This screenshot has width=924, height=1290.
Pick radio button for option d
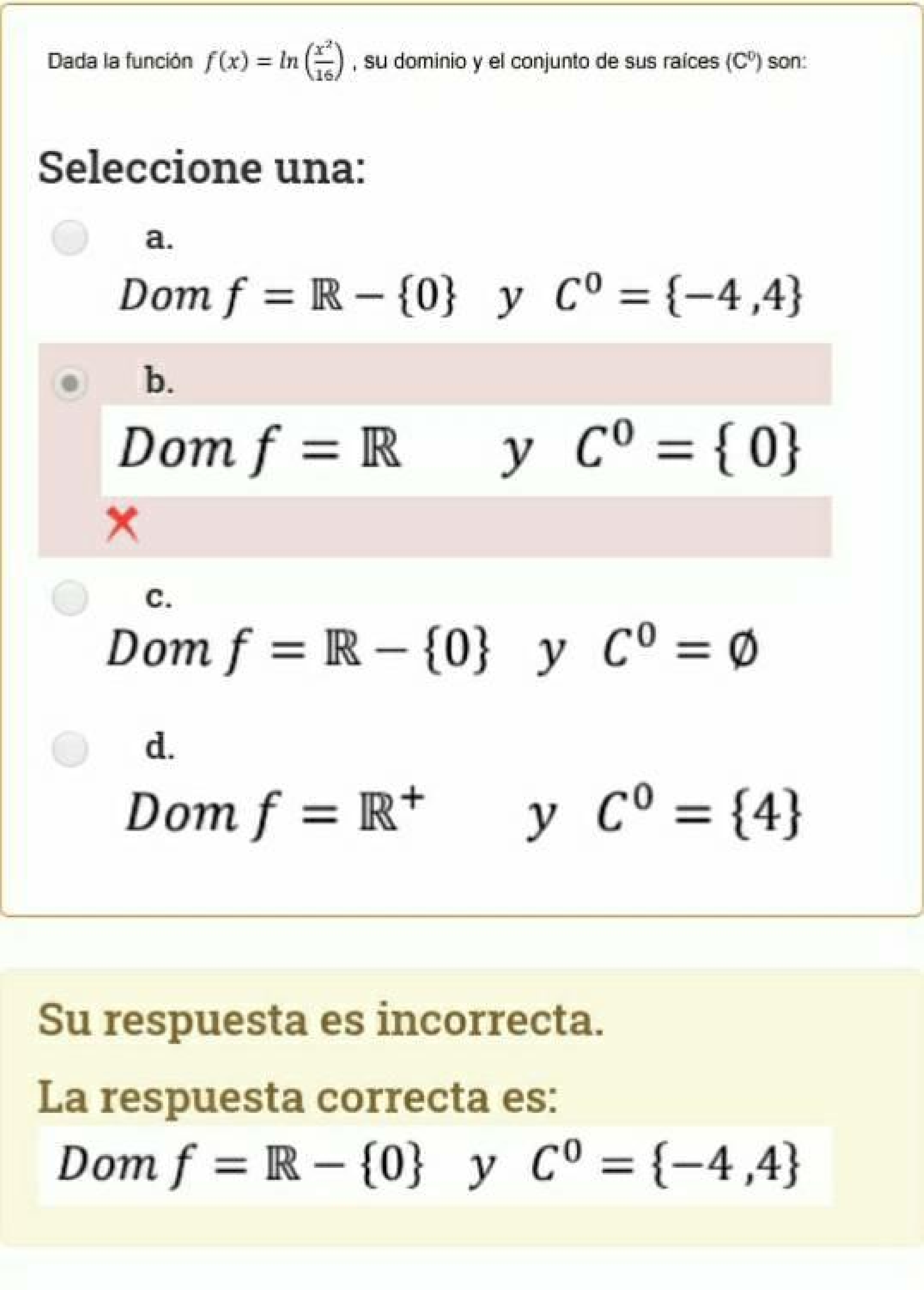[x=70, y=749]
